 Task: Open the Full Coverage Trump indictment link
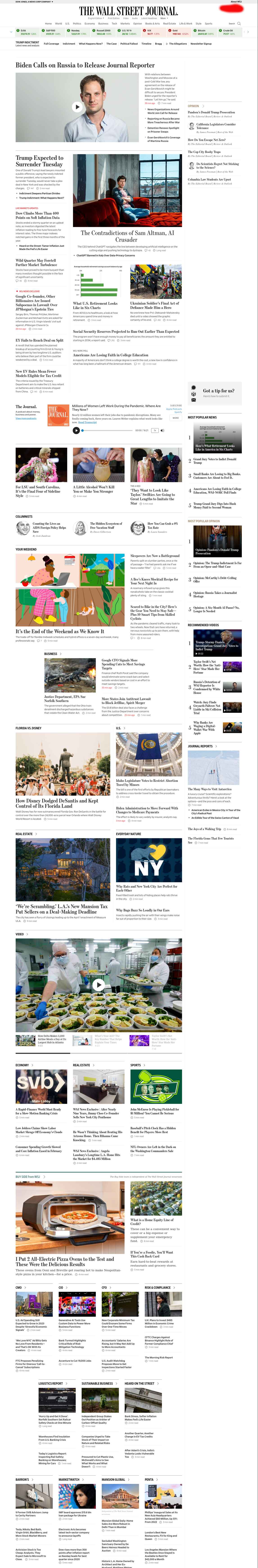click(52, 44)
